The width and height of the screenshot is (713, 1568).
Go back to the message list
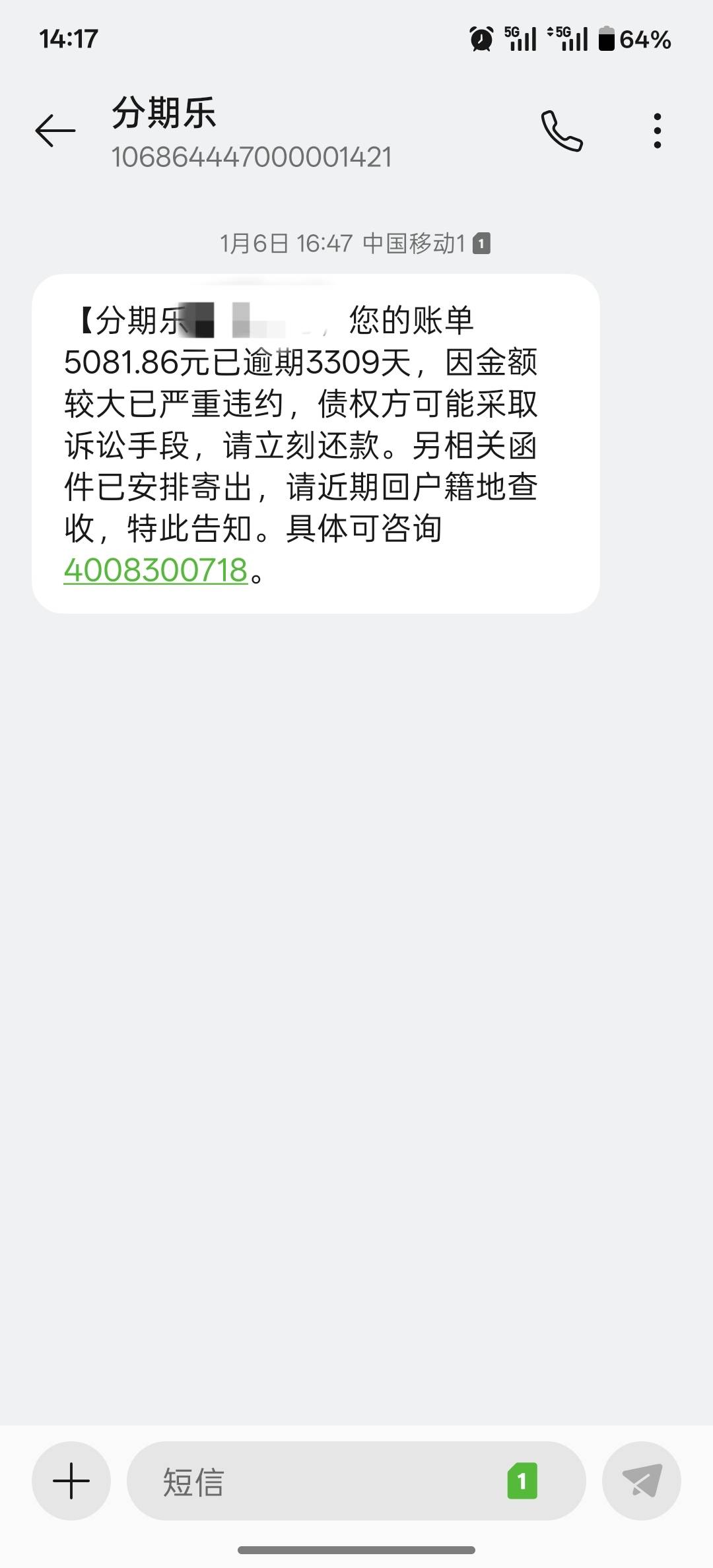point(55,131)
